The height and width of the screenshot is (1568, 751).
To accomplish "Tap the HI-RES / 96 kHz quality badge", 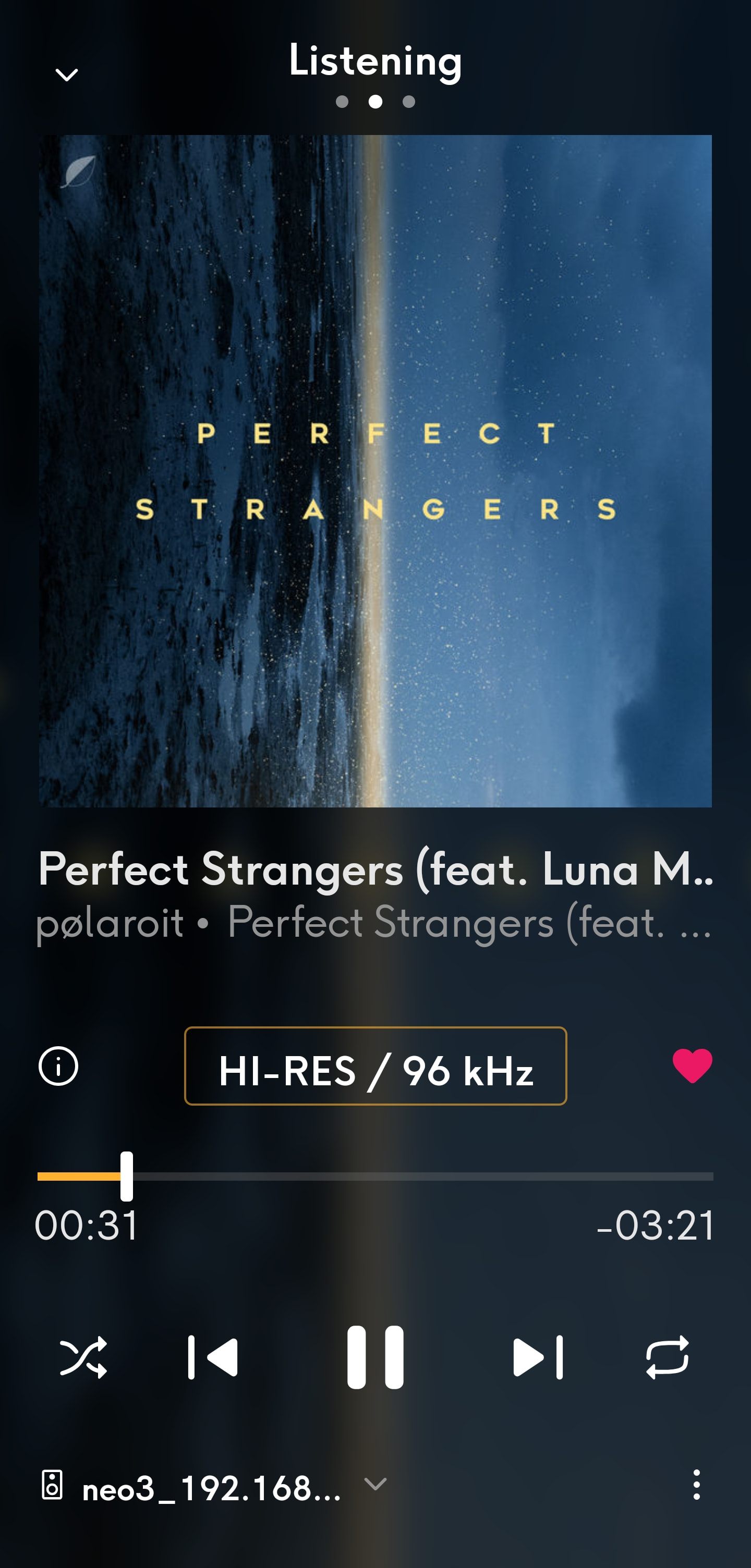I will 375,1066.
